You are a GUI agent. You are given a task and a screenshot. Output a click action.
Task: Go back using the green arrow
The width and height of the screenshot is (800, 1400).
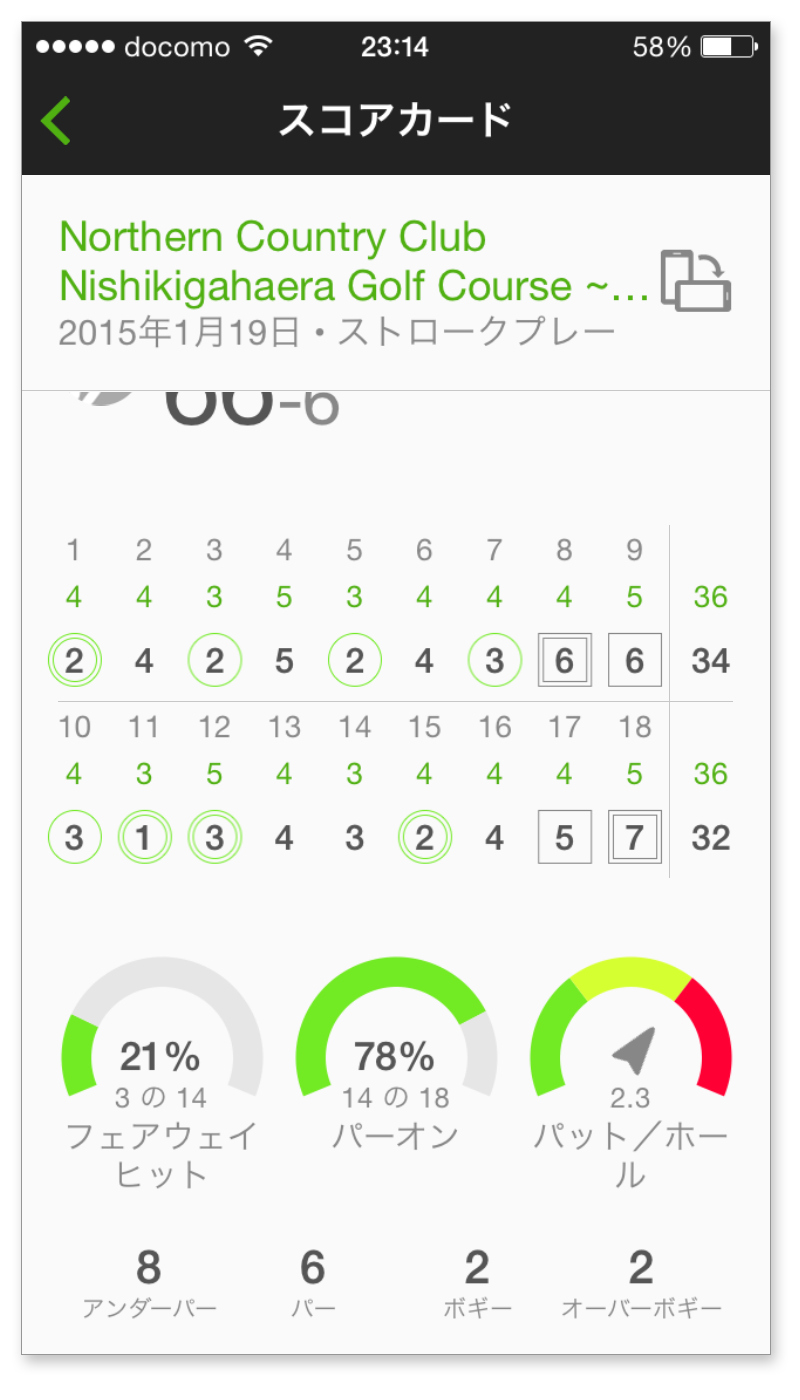point(56,120)
